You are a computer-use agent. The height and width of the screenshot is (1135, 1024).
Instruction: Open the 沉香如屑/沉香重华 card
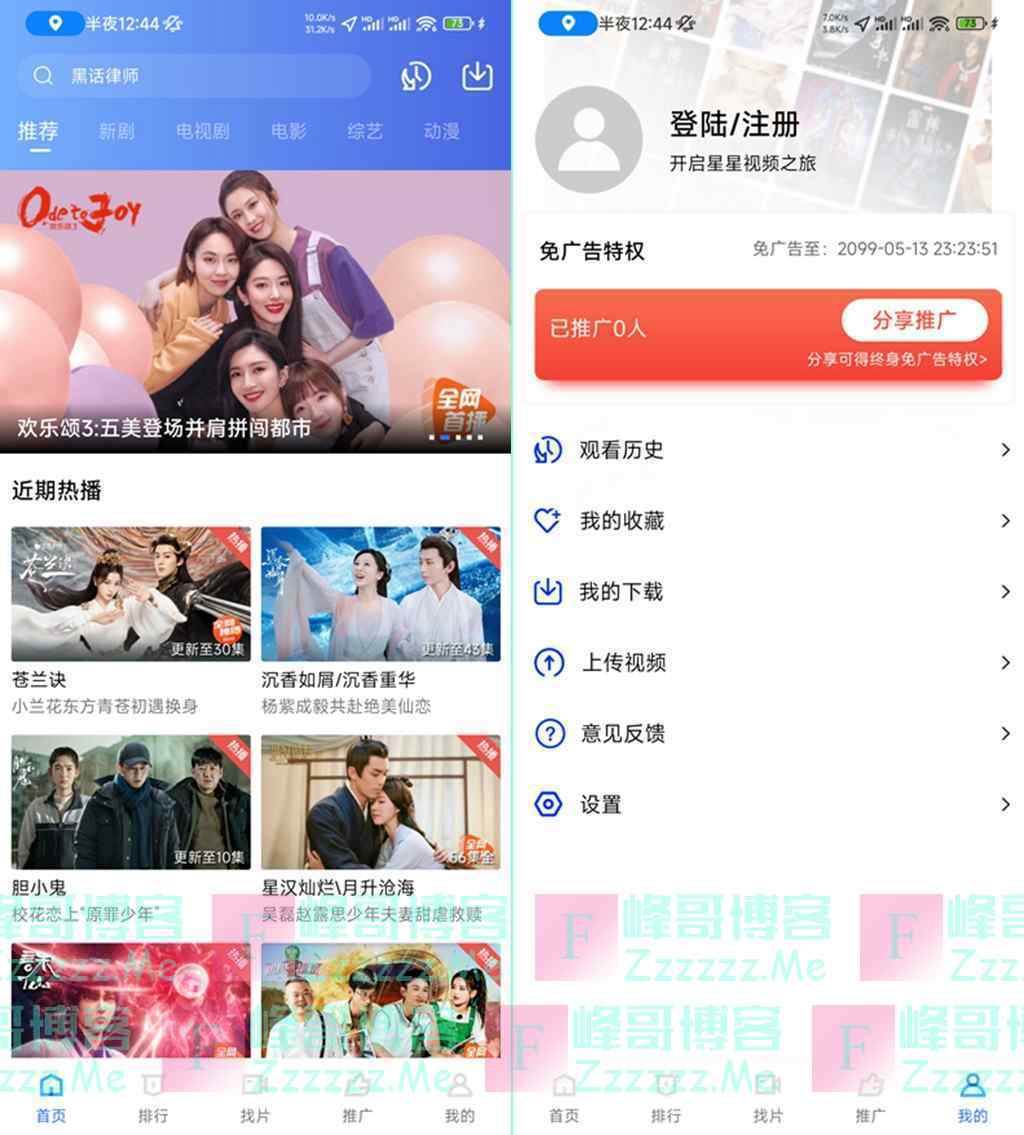pyautogui.click(x=381, y=595)
